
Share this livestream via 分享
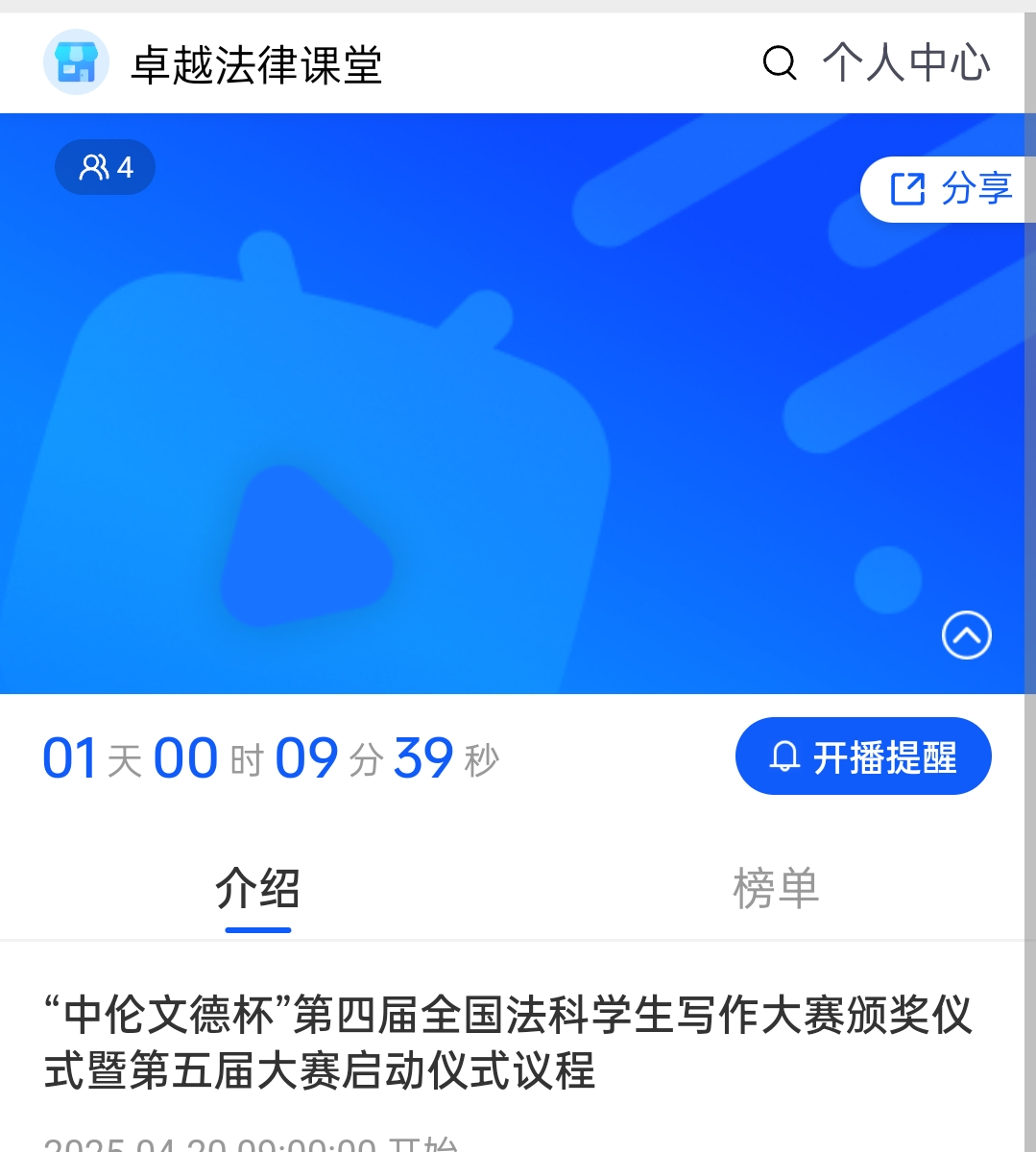pyautogui.click(x=951, y=189)
